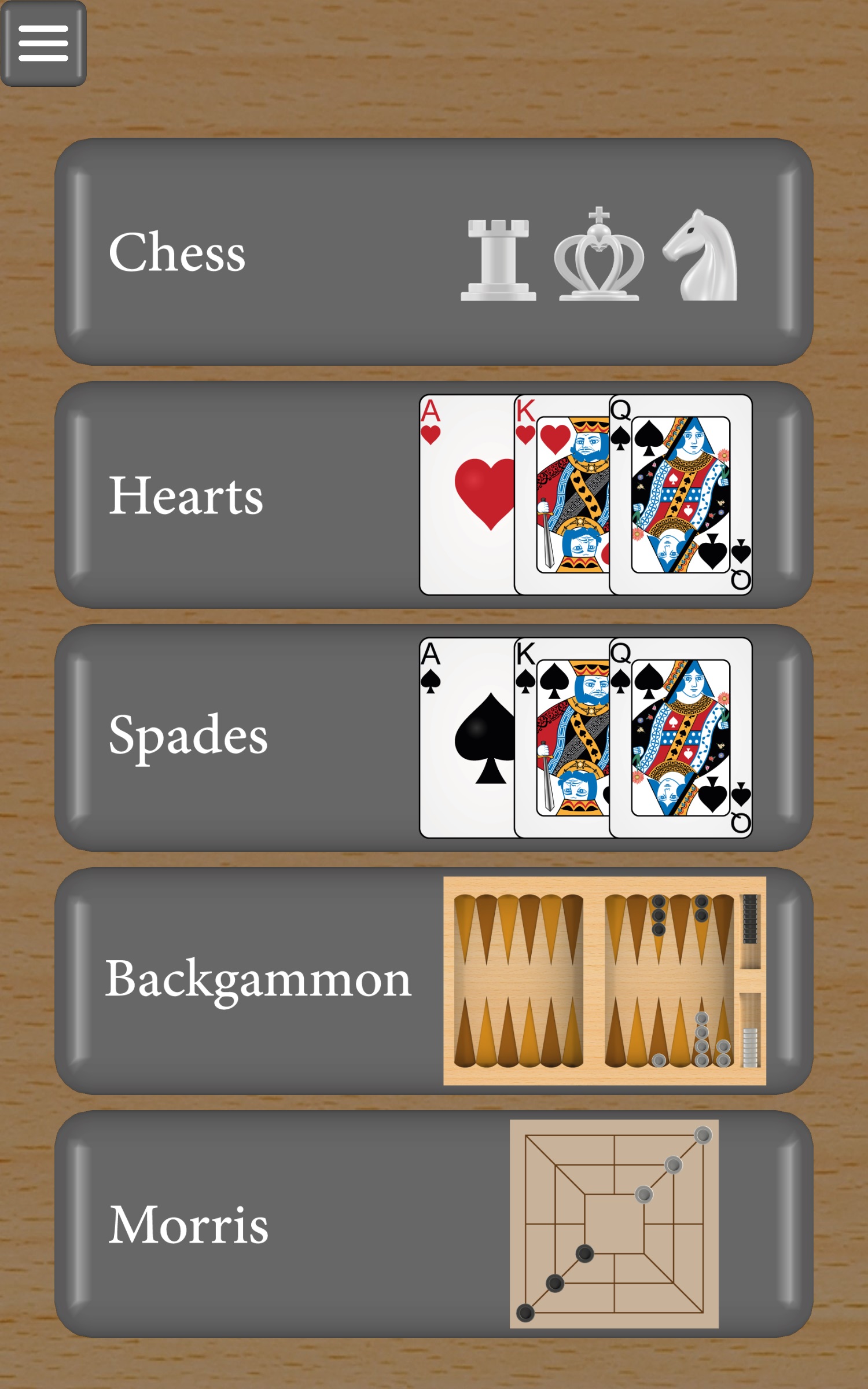Select the Spades game
Screen dimensions: 868x1389
(434, 738)
